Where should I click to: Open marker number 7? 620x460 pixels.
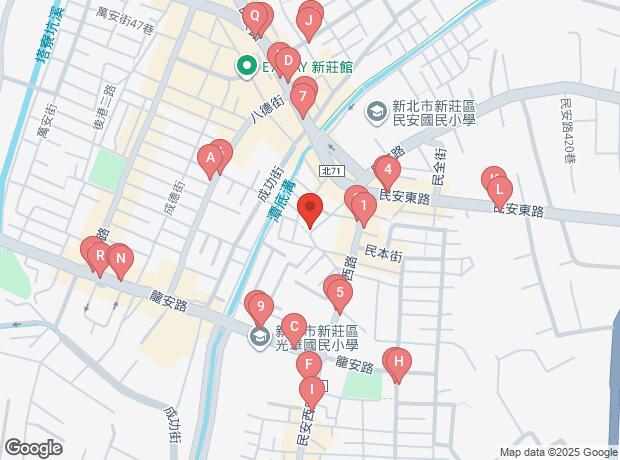click(x=302, y=97)
